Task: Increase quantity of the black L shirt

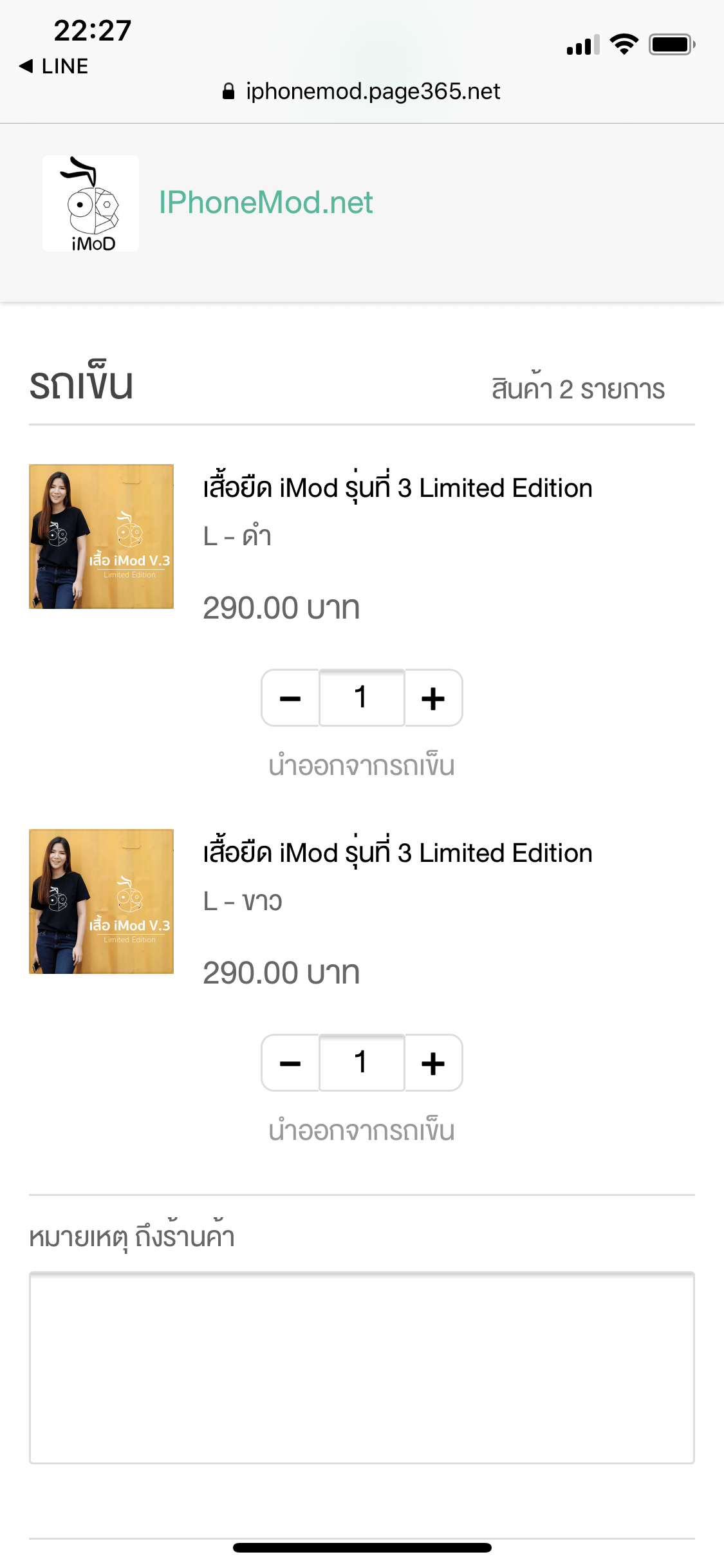Action: [433, 698]
